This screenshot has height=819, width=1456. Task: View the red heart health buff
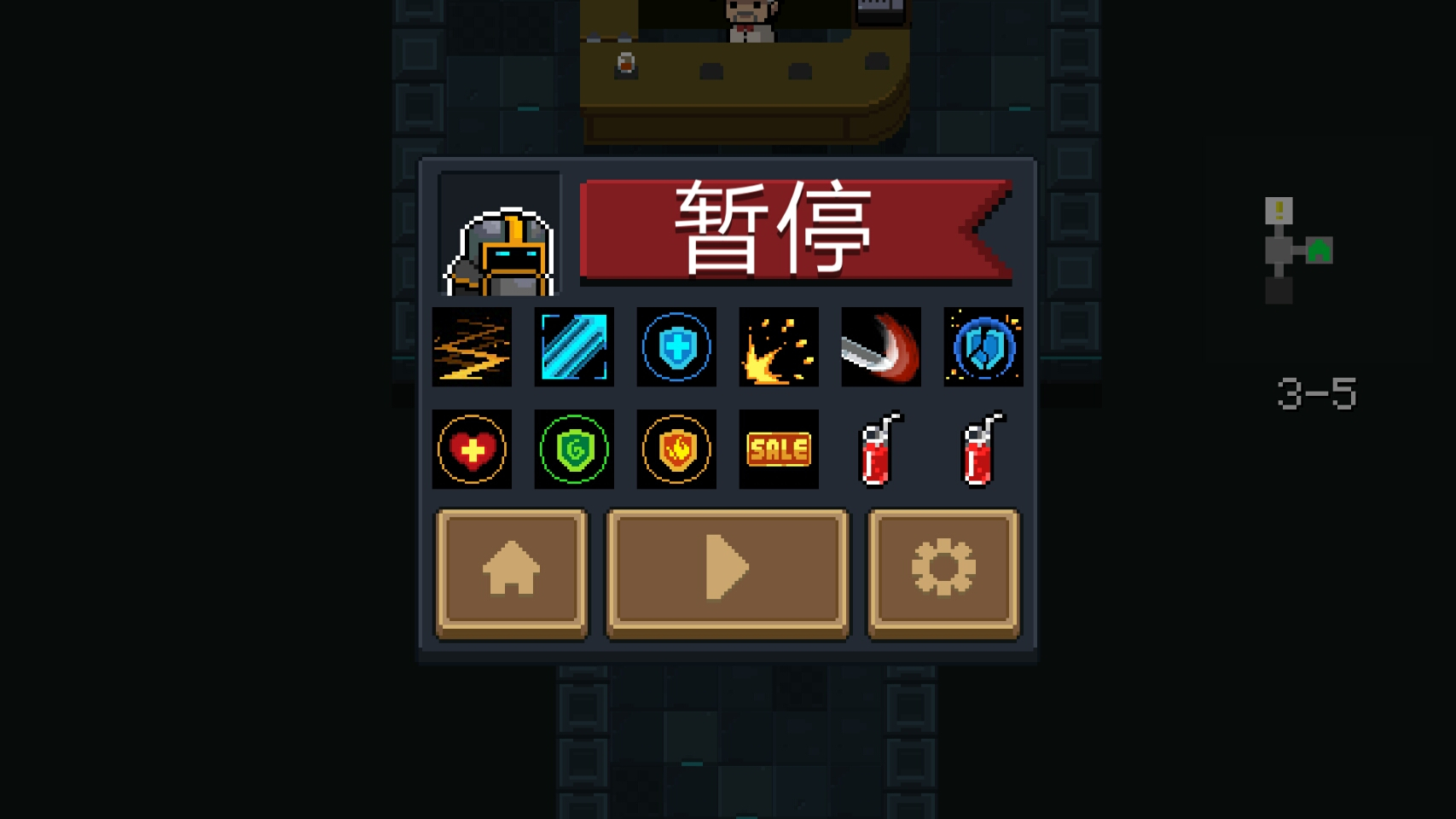pos(472,450)
